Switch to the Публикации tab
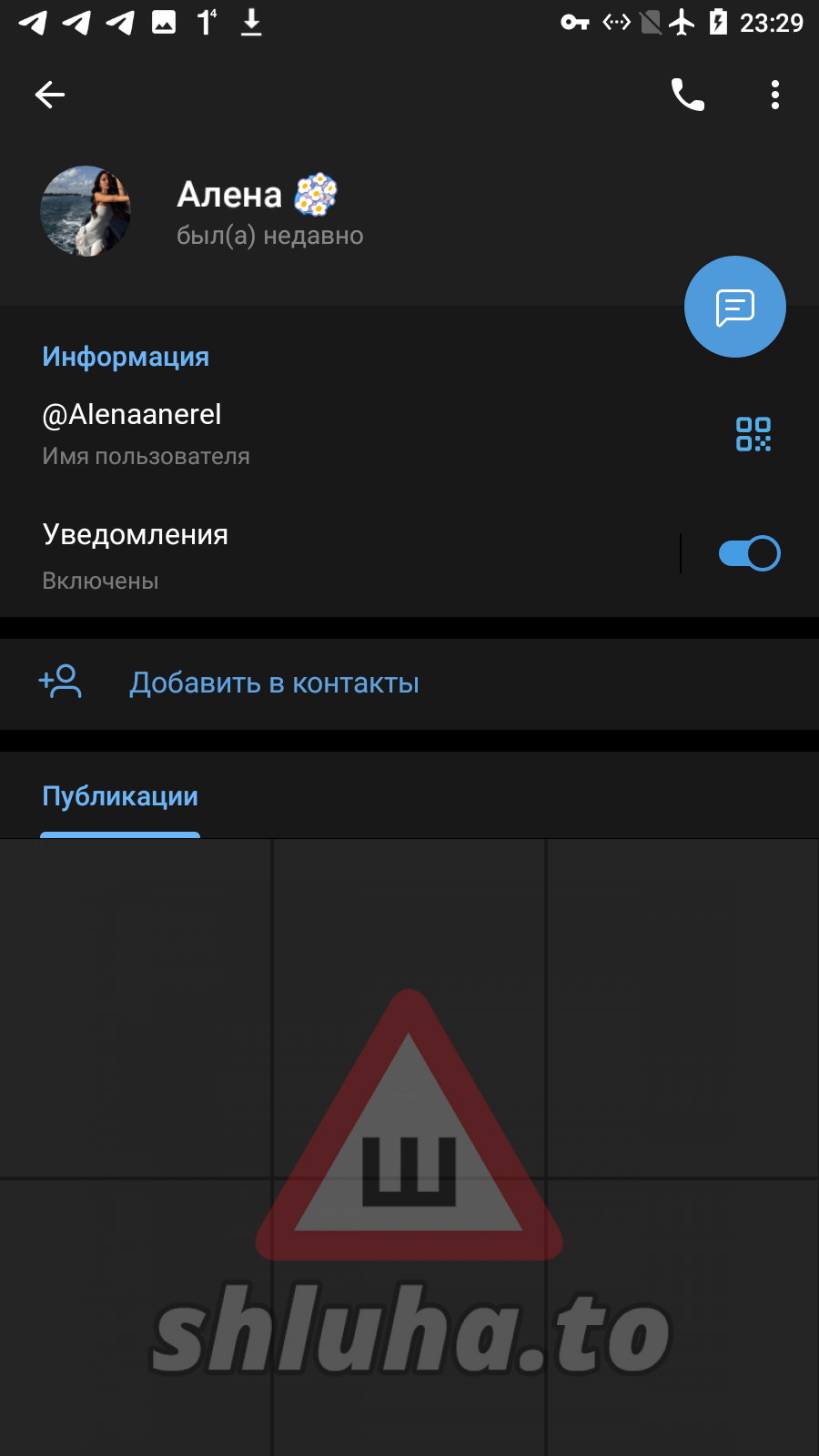The width and height of the screenshot is (819, 1456). coord(120,797)
